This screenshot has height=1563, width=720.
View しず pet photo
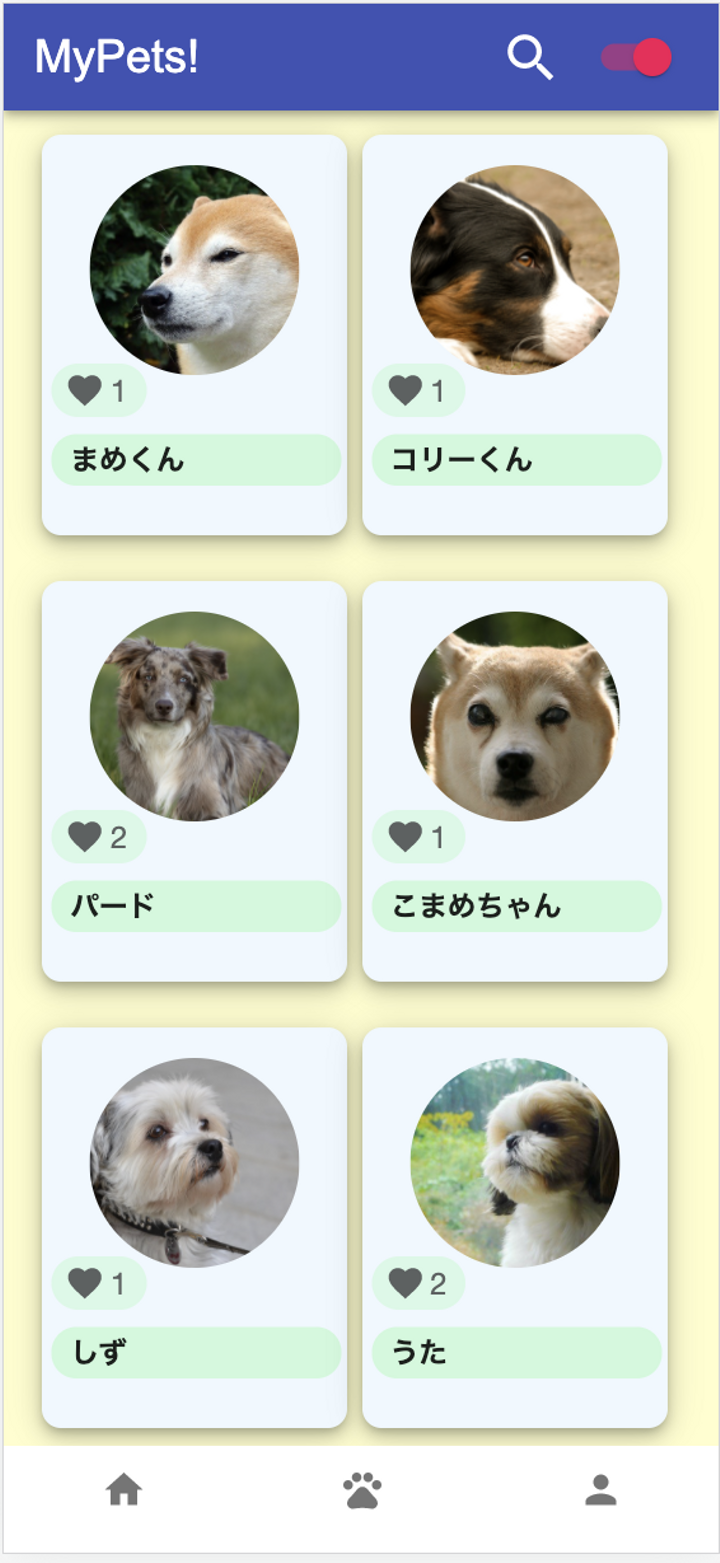pyautogui.click(x=194, y=1162)
